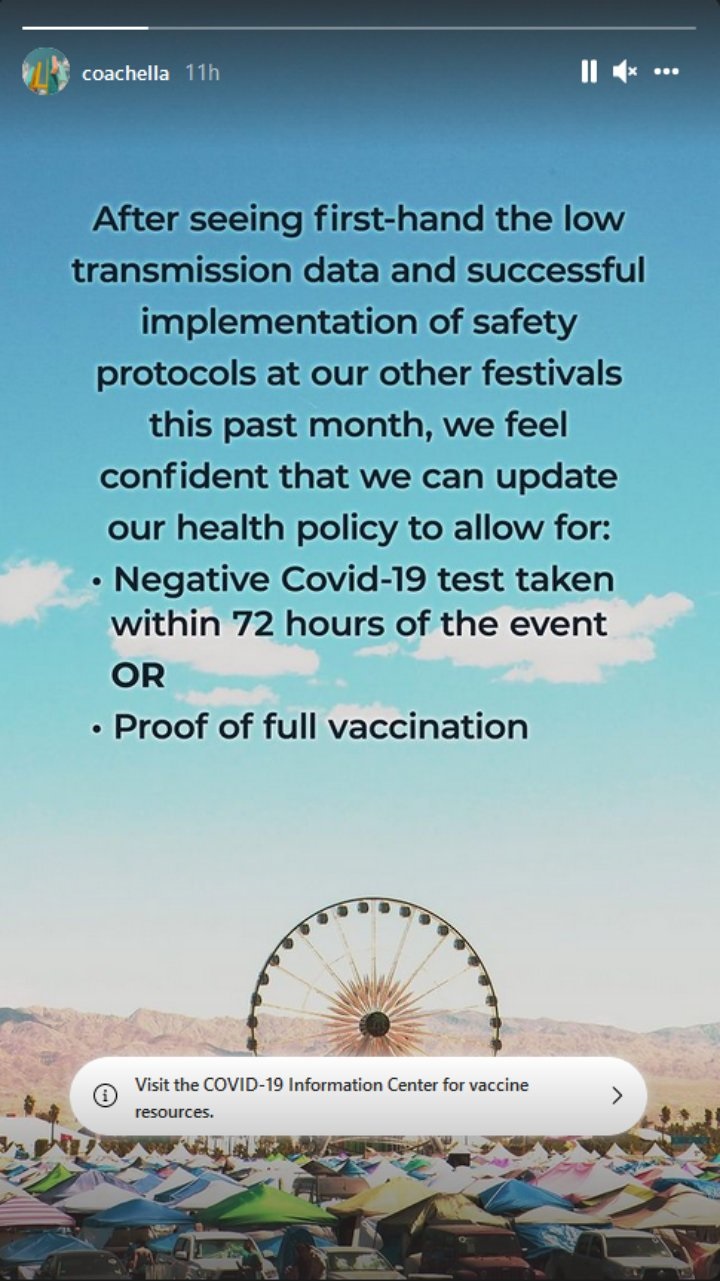Screen dimensions: 720x1281
Task: Open the story overflow menu
Action: point(667,72)
